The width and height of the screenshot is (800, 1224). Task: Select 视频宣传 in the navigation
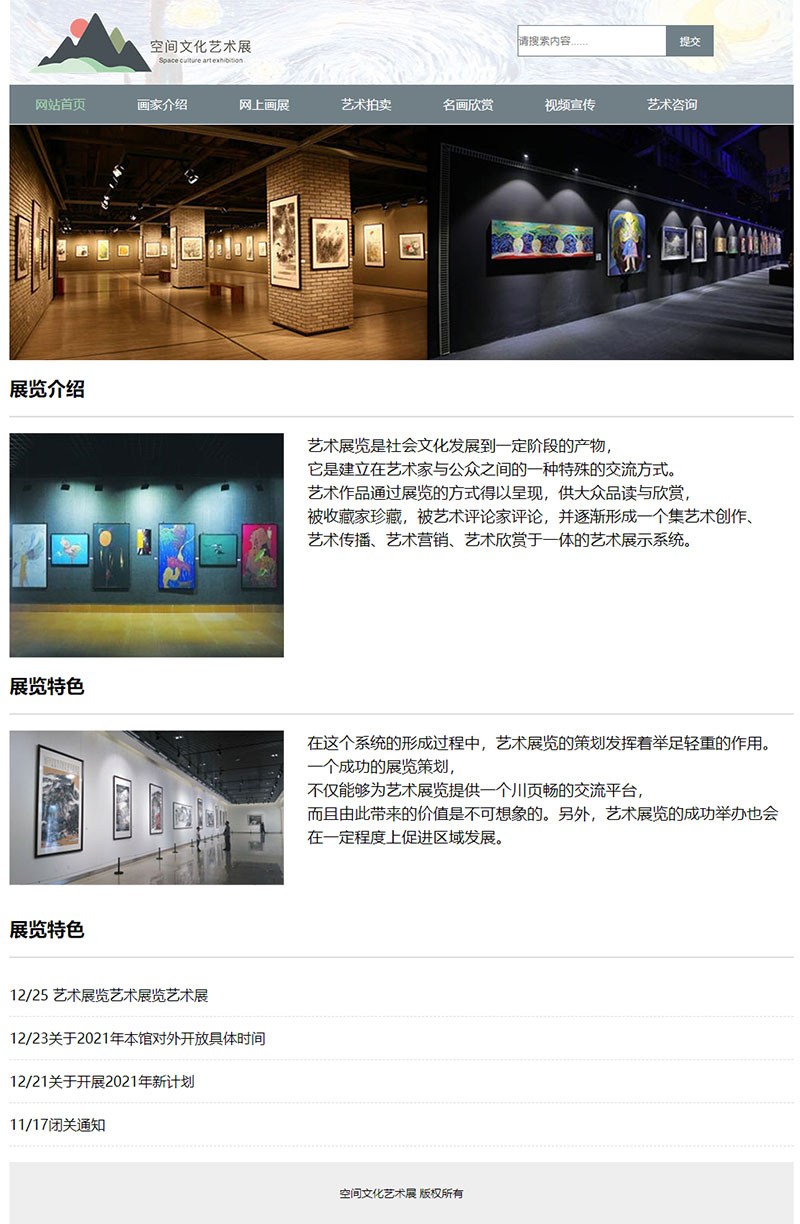tap(570, 105)
